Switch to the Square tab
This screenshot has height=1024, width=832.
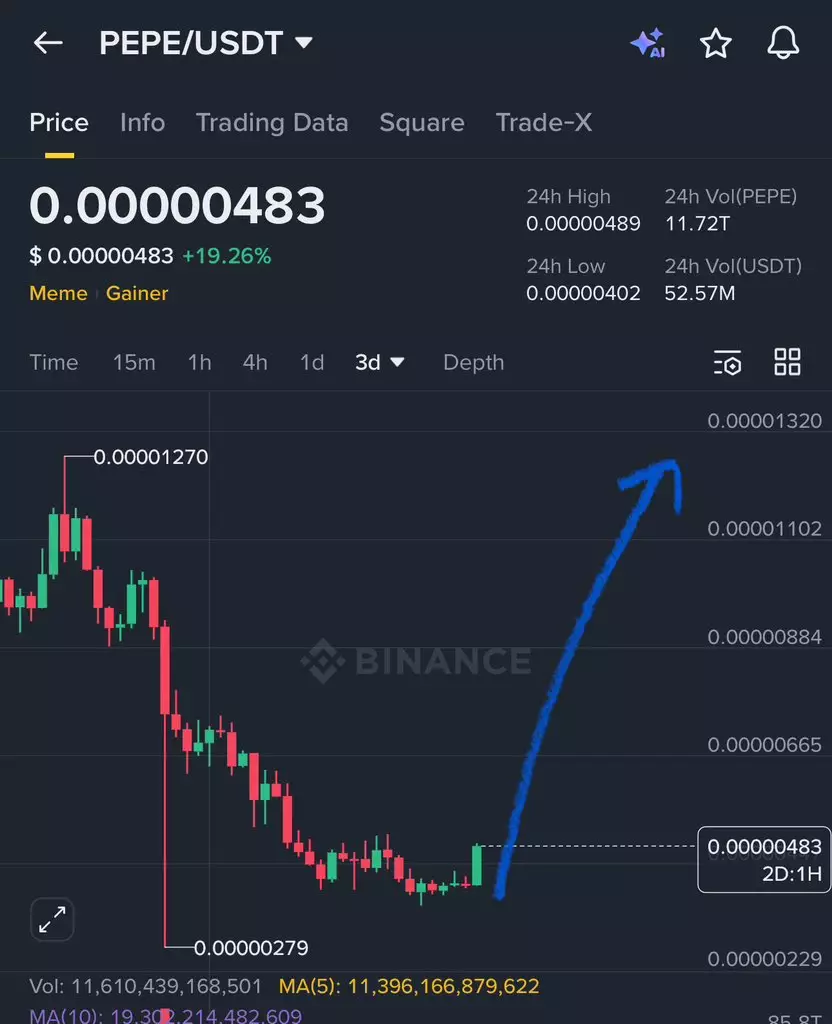(422, 123)
